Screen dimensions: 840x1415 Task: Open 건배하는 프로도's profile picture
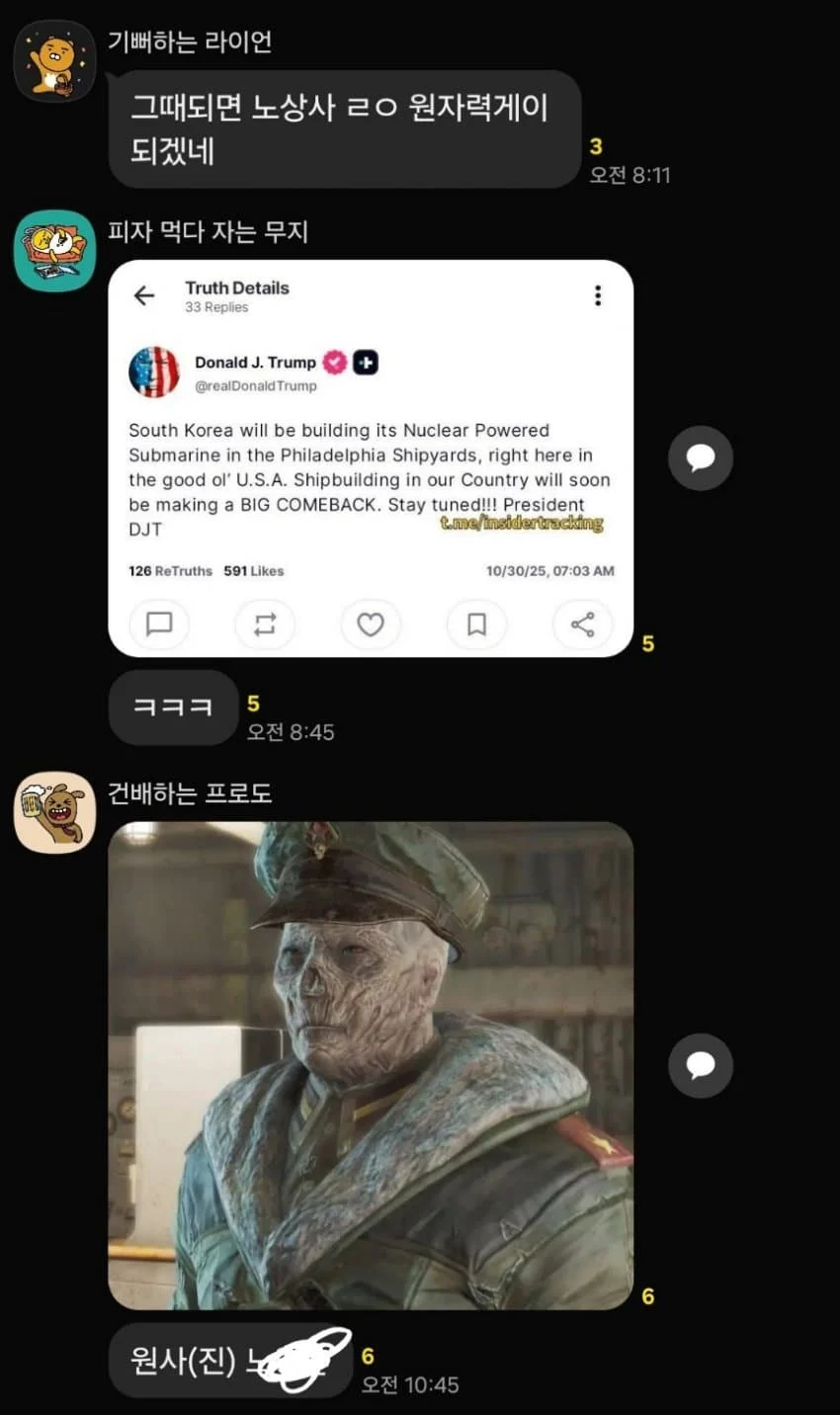pos(54,812)
